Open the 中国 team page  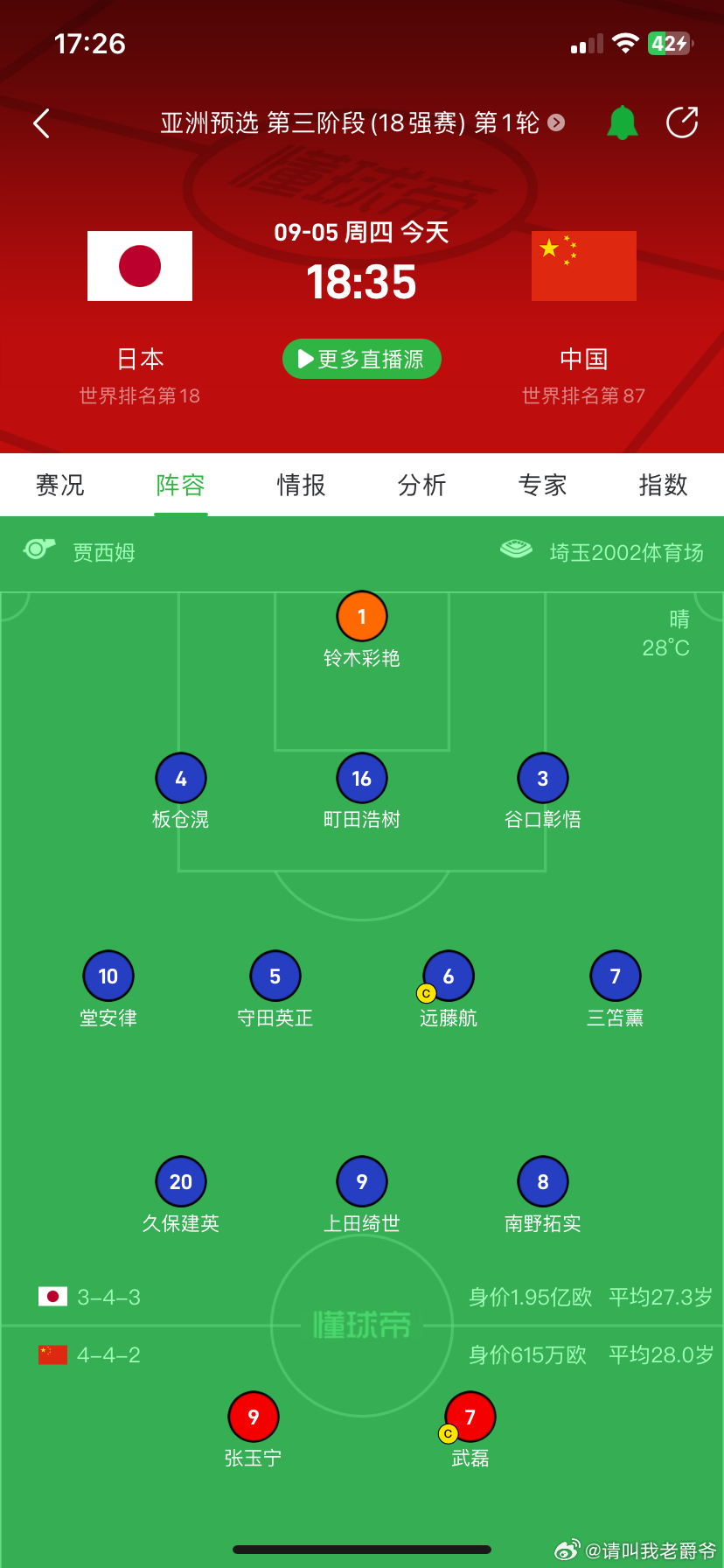pyautogui.click(x=583, y=266)
